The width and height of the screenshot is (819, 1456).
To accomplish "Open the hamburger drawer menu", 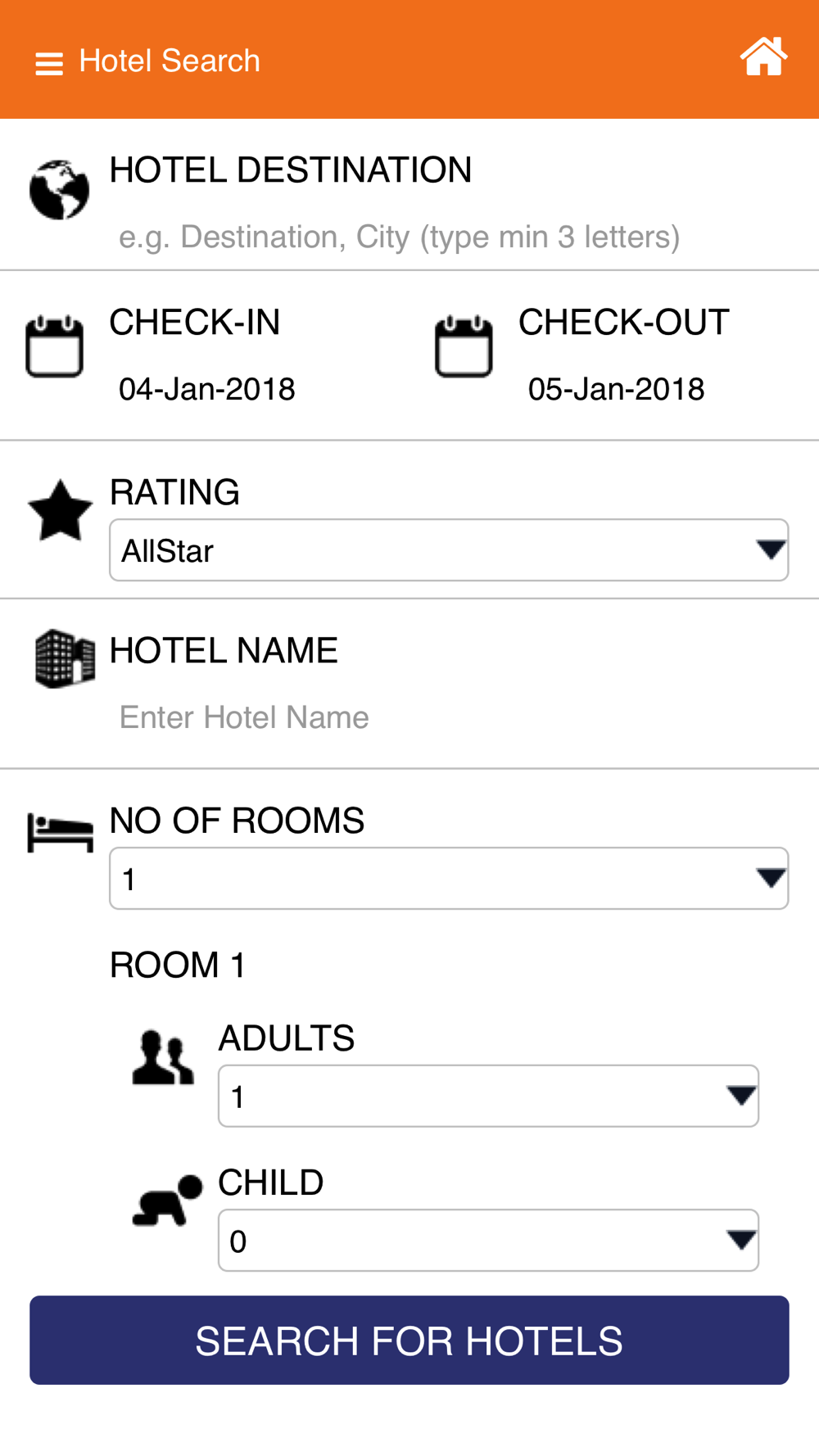I will point(49,63).
